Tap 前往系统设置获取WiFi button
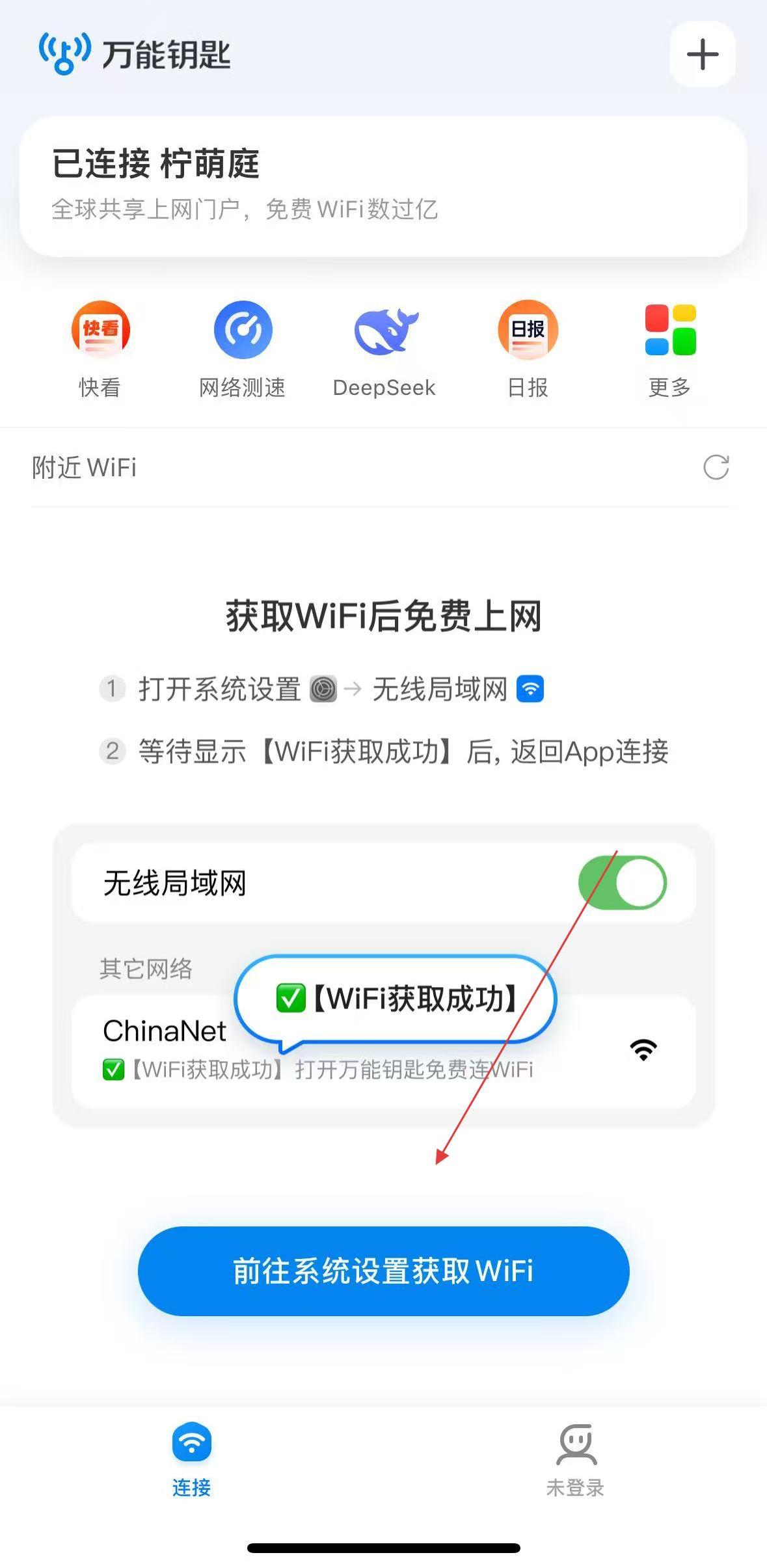This screenshot has height=1568, width=767. 383,1271
